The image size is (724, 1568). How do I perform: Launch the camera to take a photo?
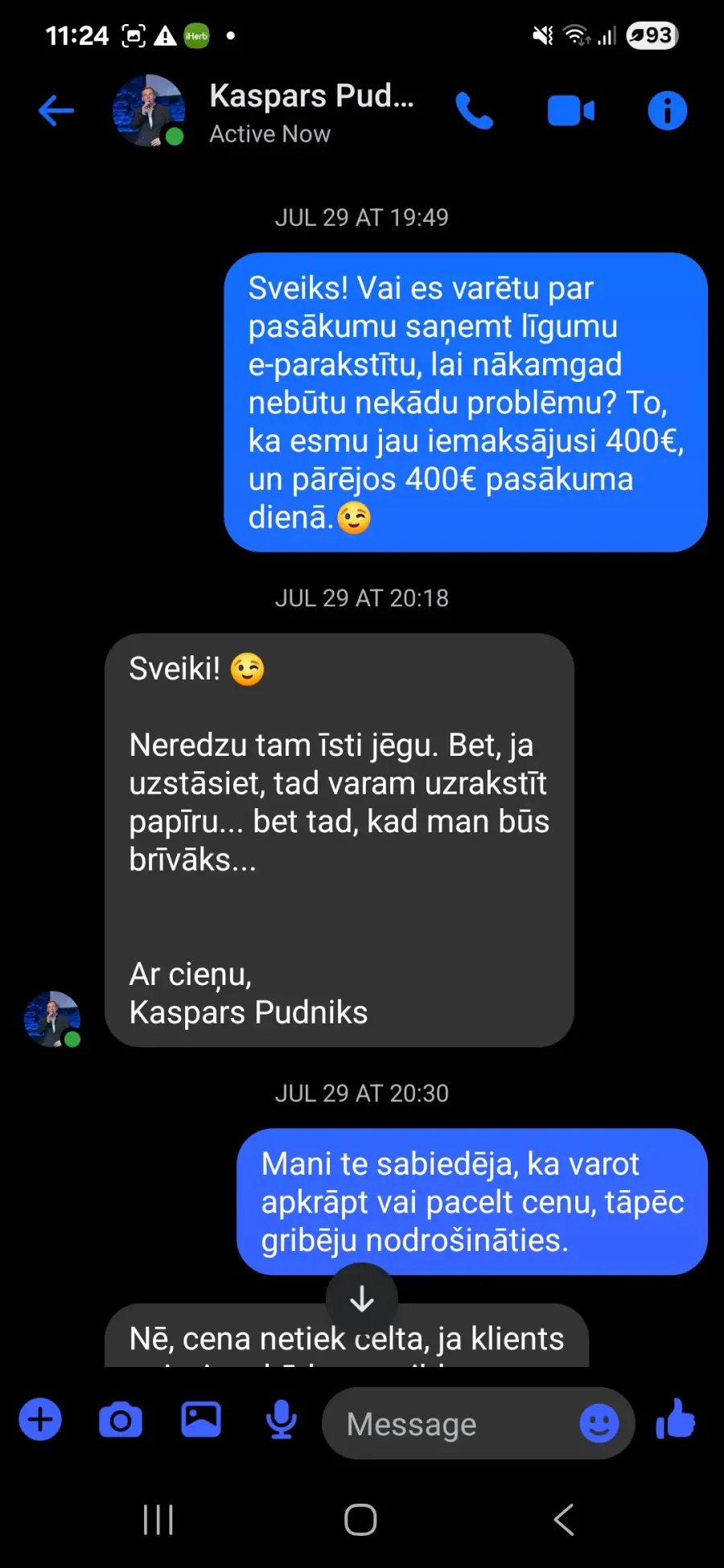click(121, 1420)
